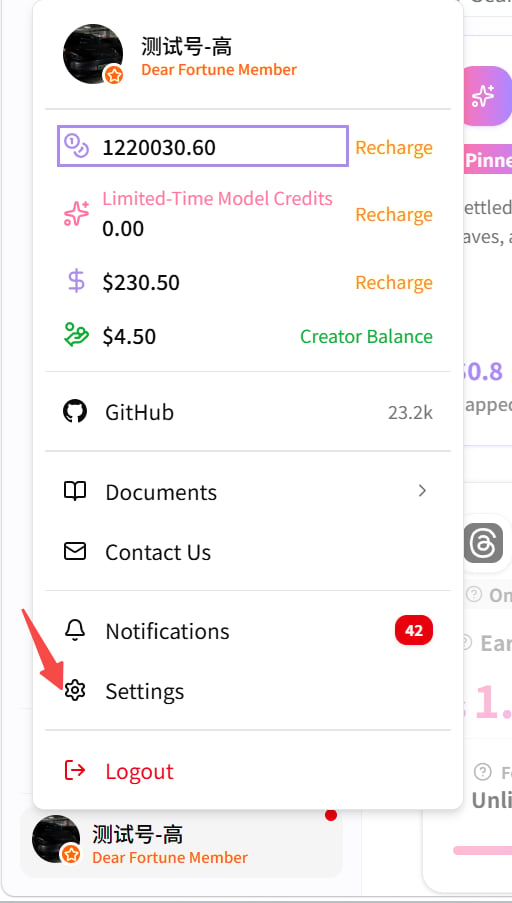Expand the Documents submenu
Viewport: 512px width, 903px height.
click(248, 492)
